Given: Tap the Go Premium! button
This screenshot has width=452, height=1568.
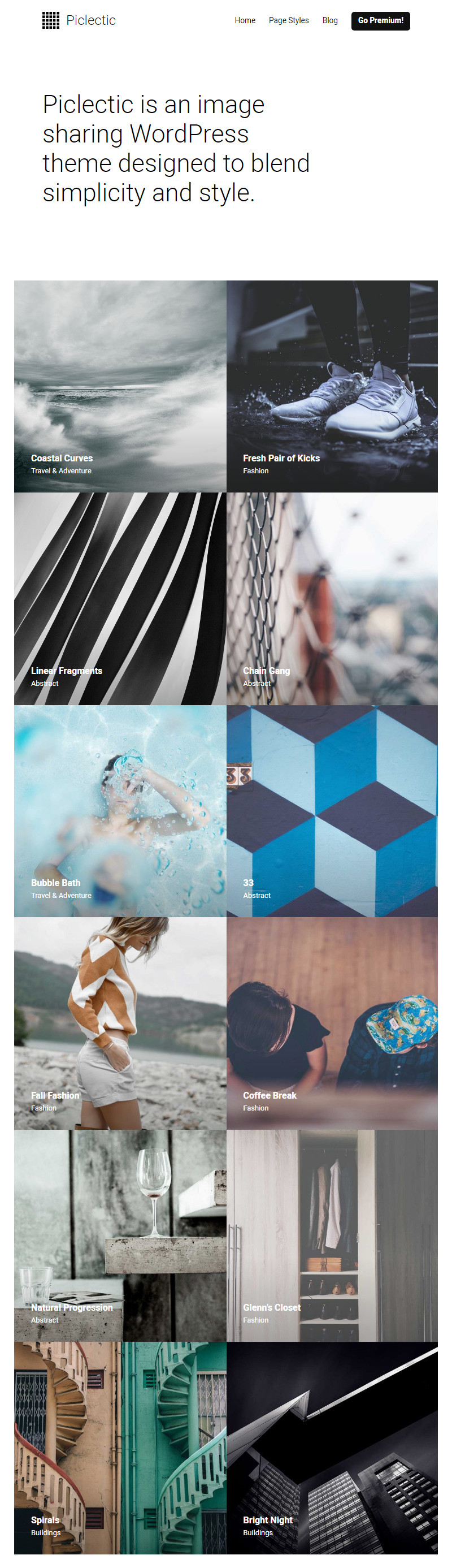Looking at the screenshot, I should 380,21.
